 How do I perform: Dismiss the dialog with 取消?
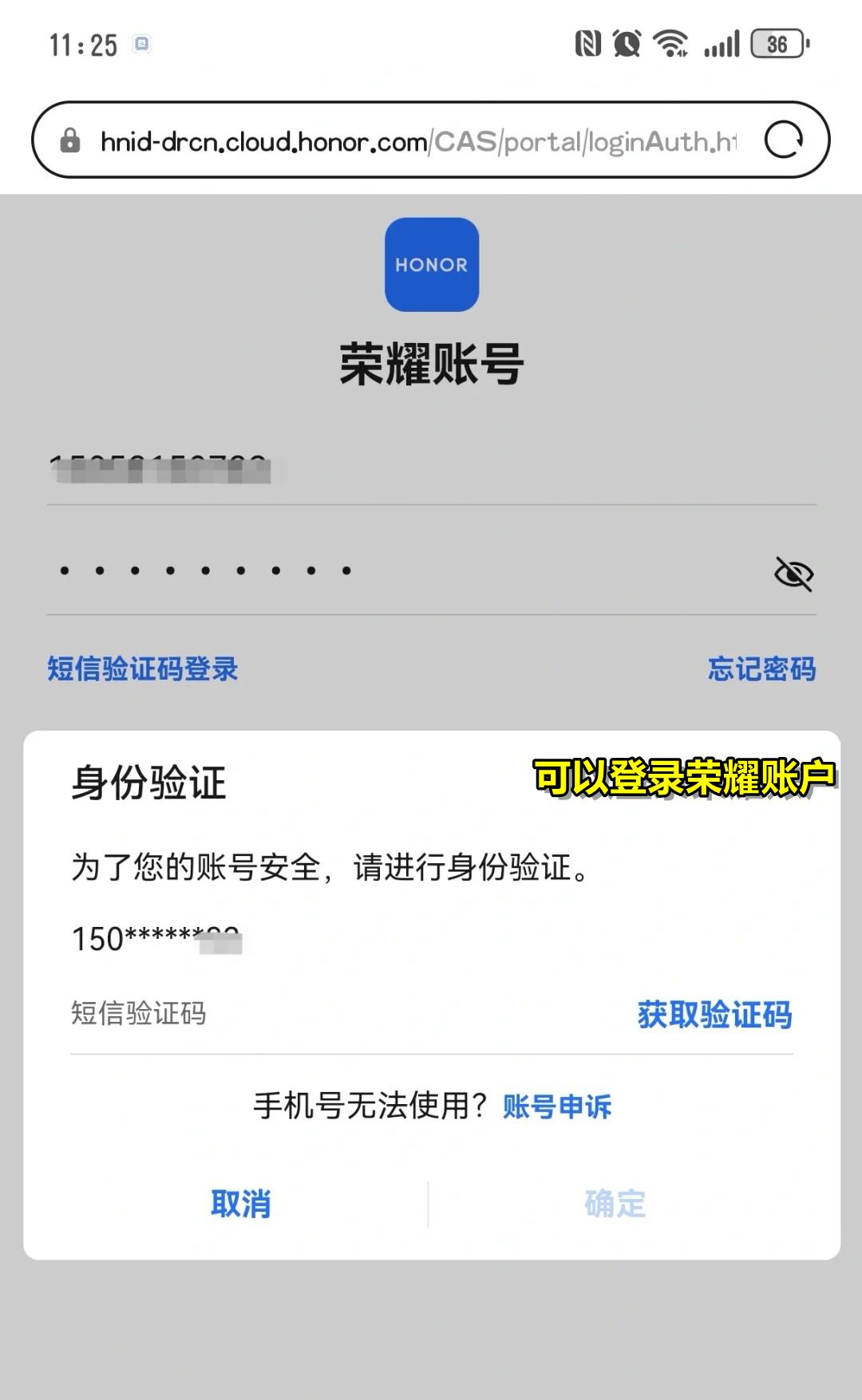pos(240,1203)
